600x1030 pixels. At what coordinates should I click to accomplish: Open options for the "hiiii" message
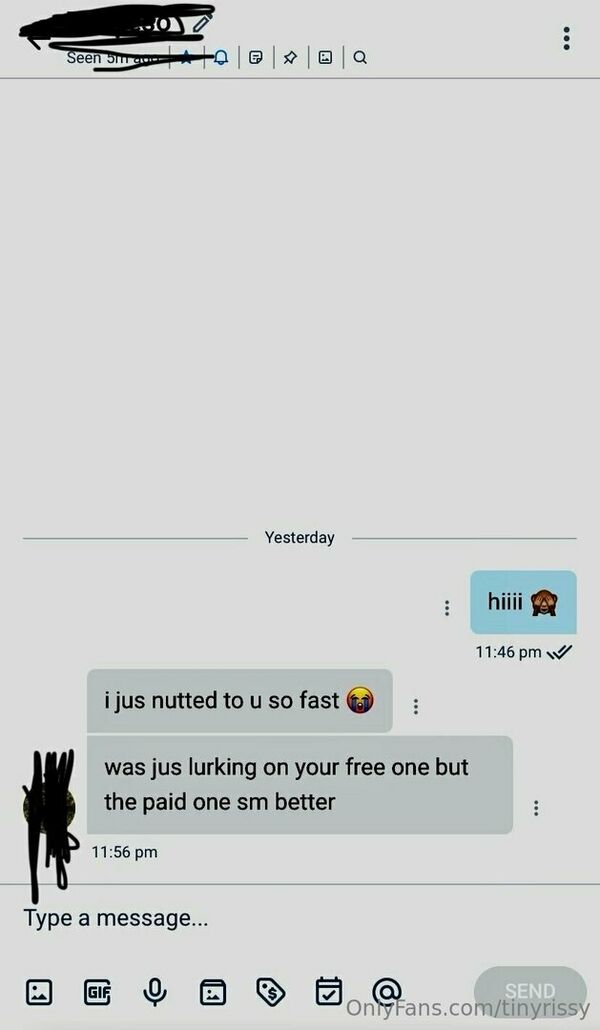coord(447,608)
